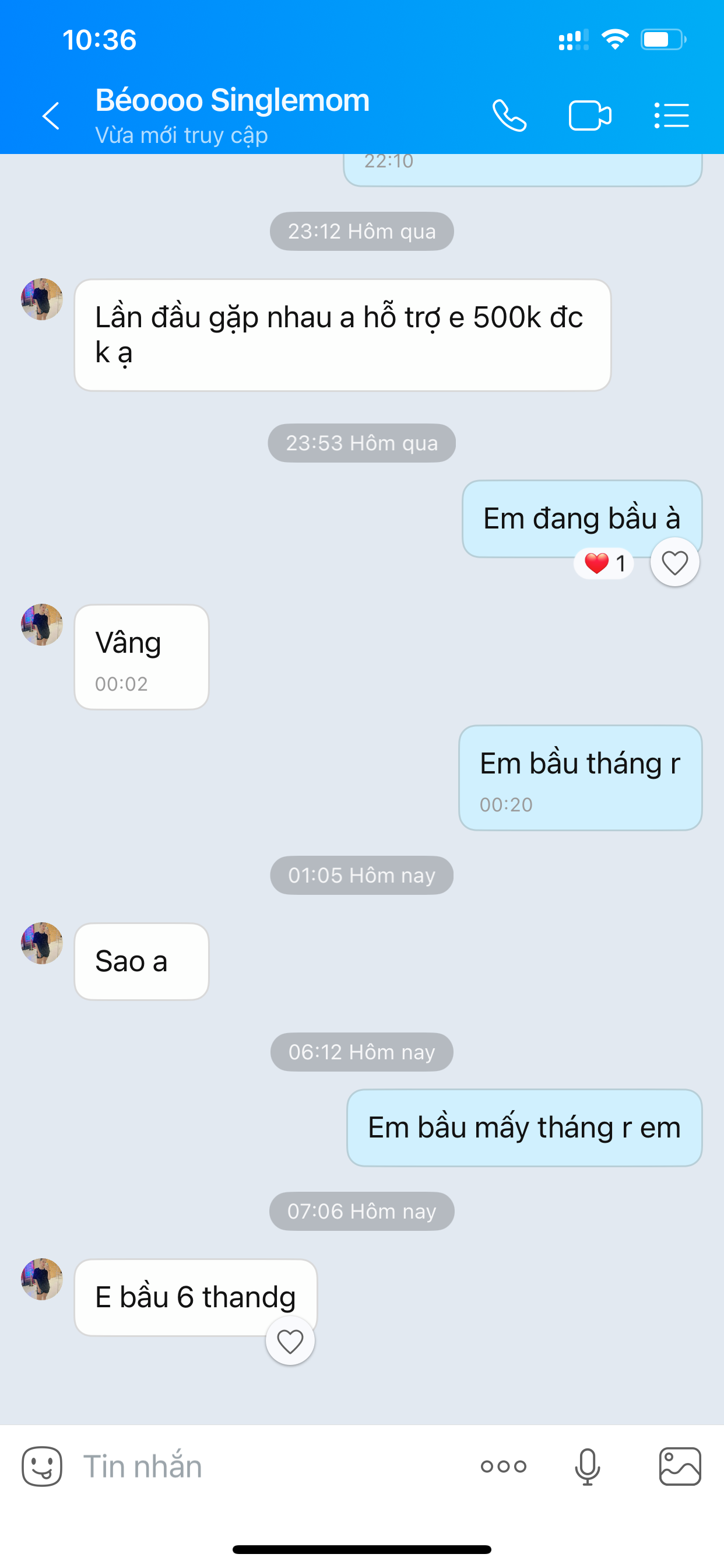
Task: React with a heart to 'E bầu 6 thandg'
Action: [x=290, y=1342]
